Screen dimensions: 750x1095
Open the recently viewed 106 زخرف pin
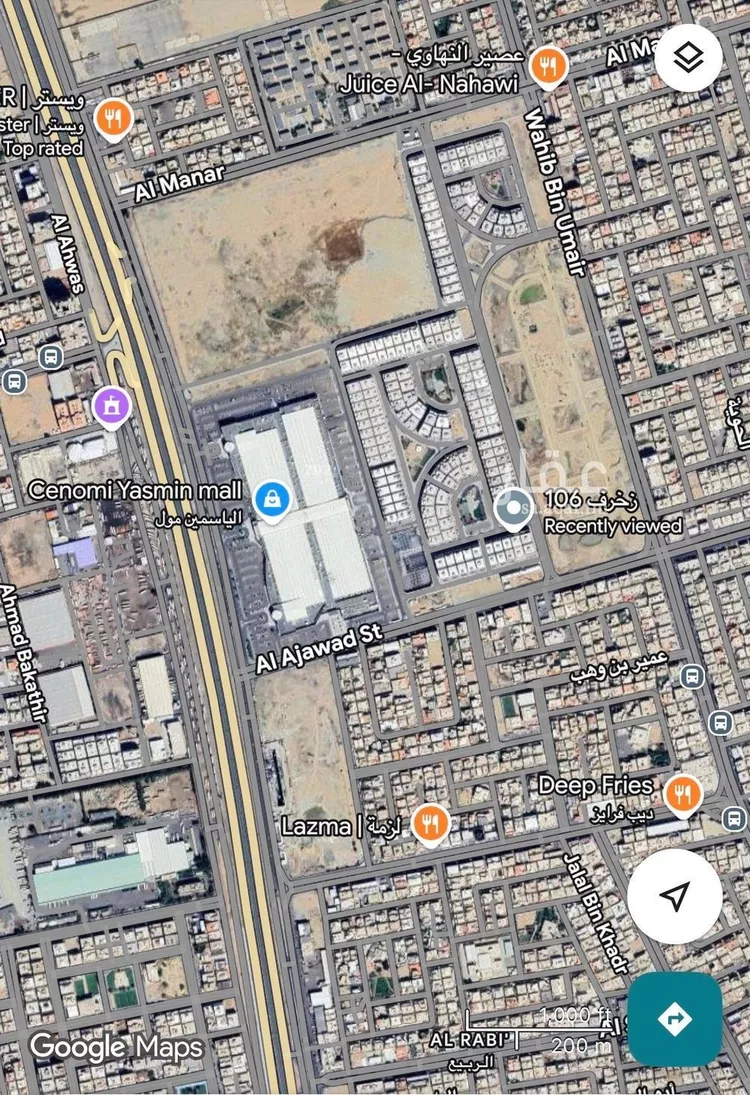[x=514, y=509]
